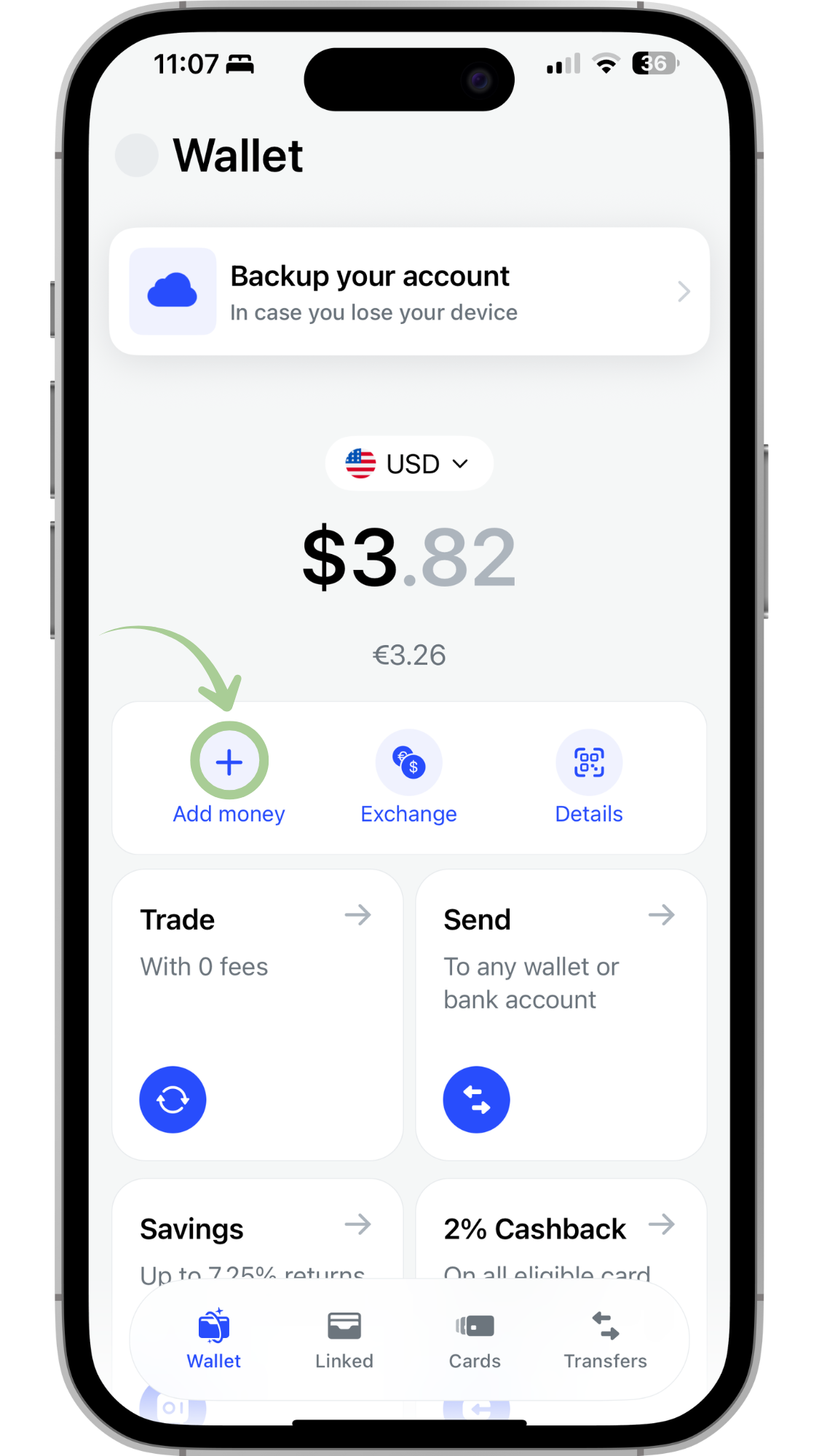Screen dimensions: 819x1456
Task: Select the Wallet tab
Action: [x=213, y=1340]
